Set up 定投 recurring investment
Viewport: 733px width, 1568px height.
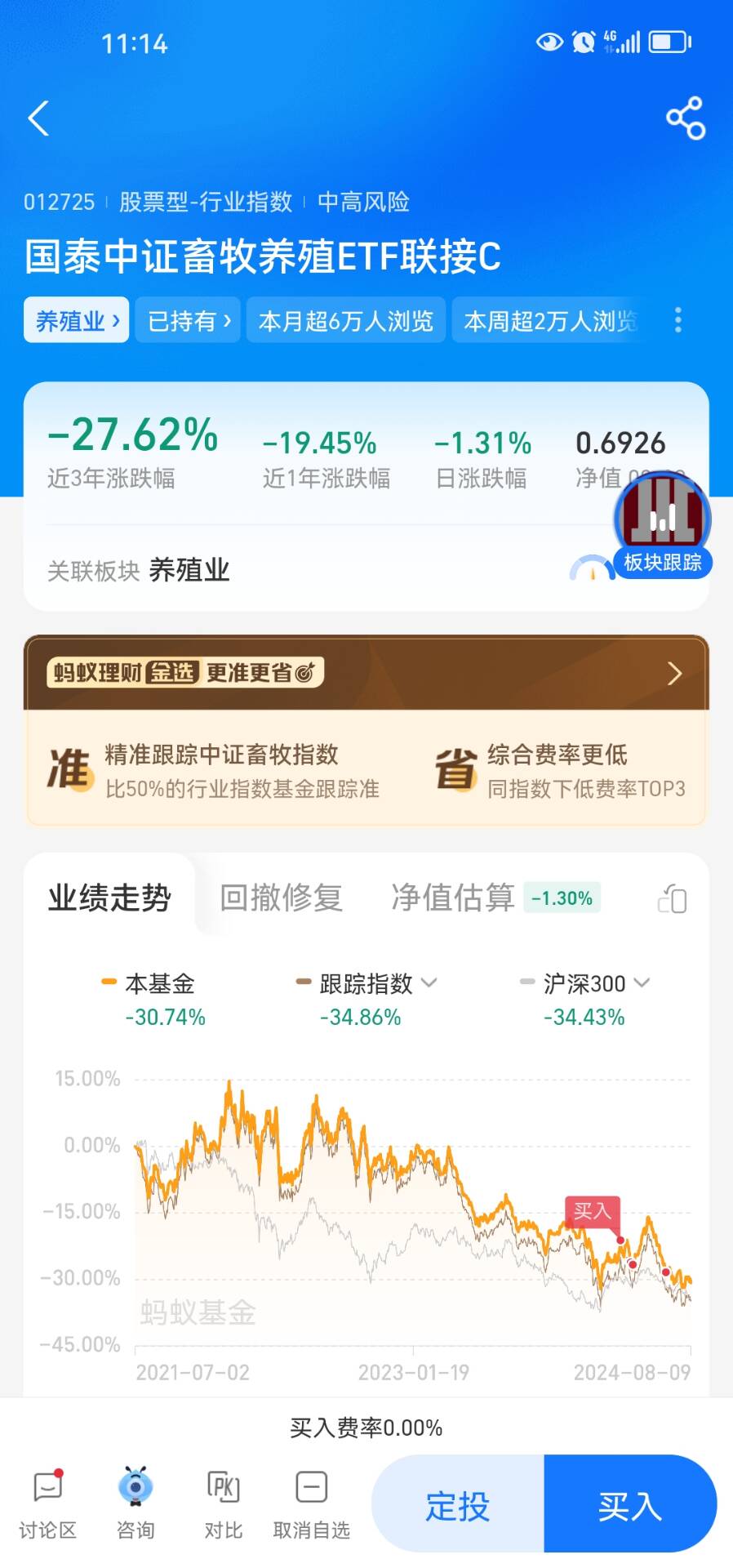point(458,1504)
